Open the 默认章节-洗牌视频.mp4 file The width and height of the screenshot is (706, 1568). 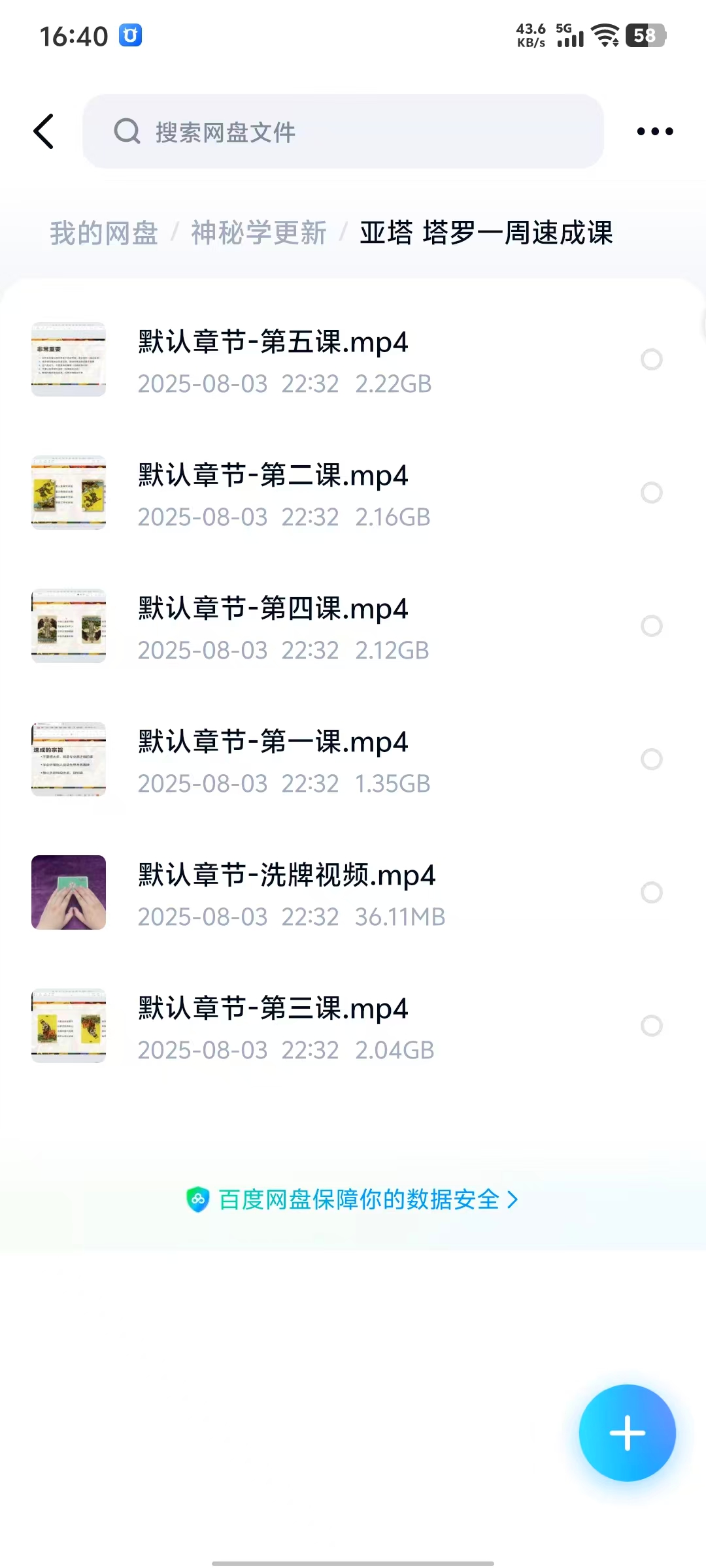tap(286, 893)
